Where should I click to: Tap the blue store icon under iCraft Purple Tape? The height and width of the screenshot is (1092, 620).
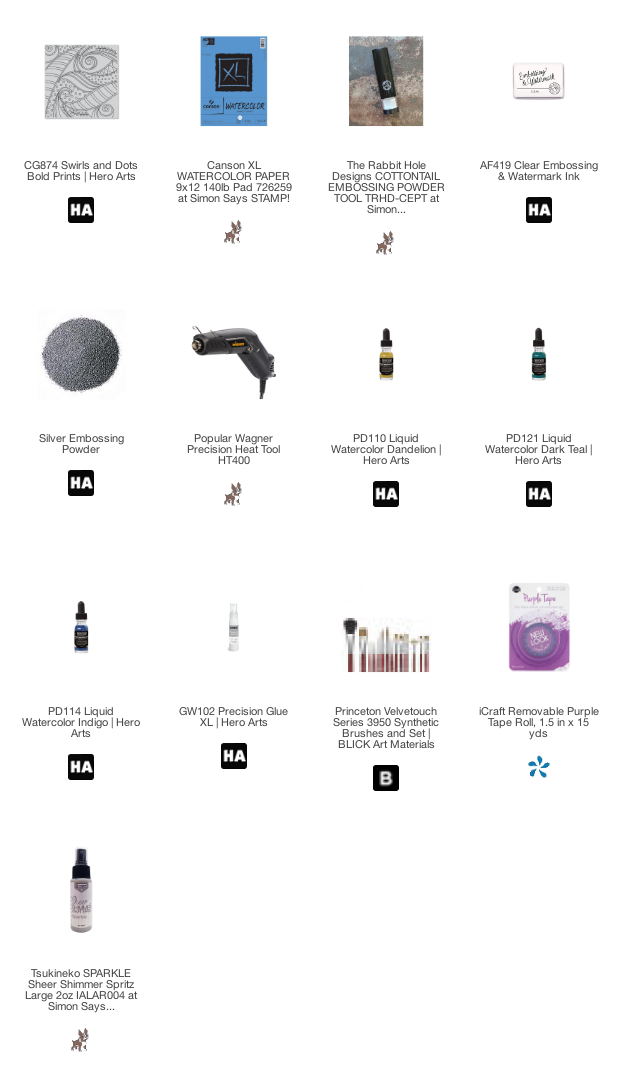tap(538, 767)
